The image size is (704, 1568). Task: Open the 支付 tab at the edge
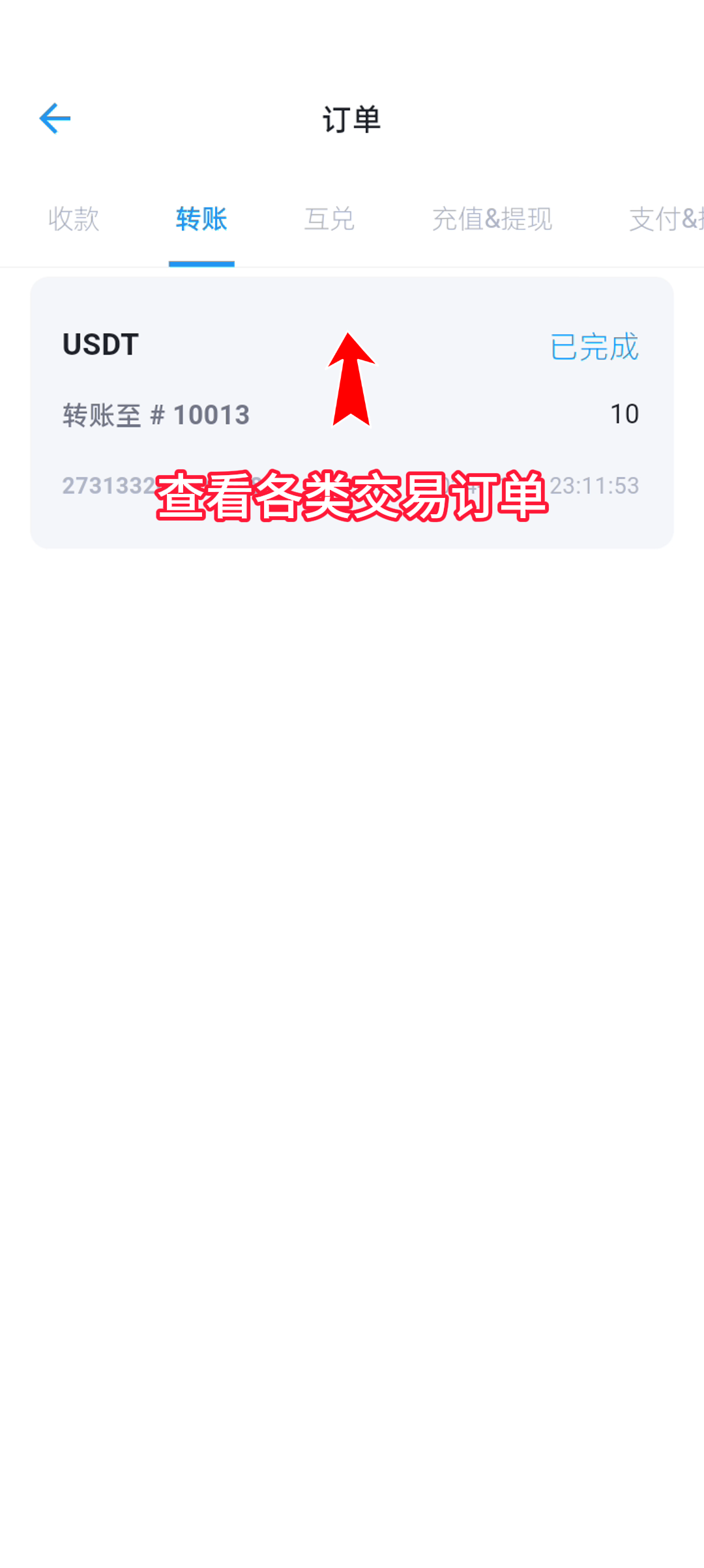[x=666, y=219]
